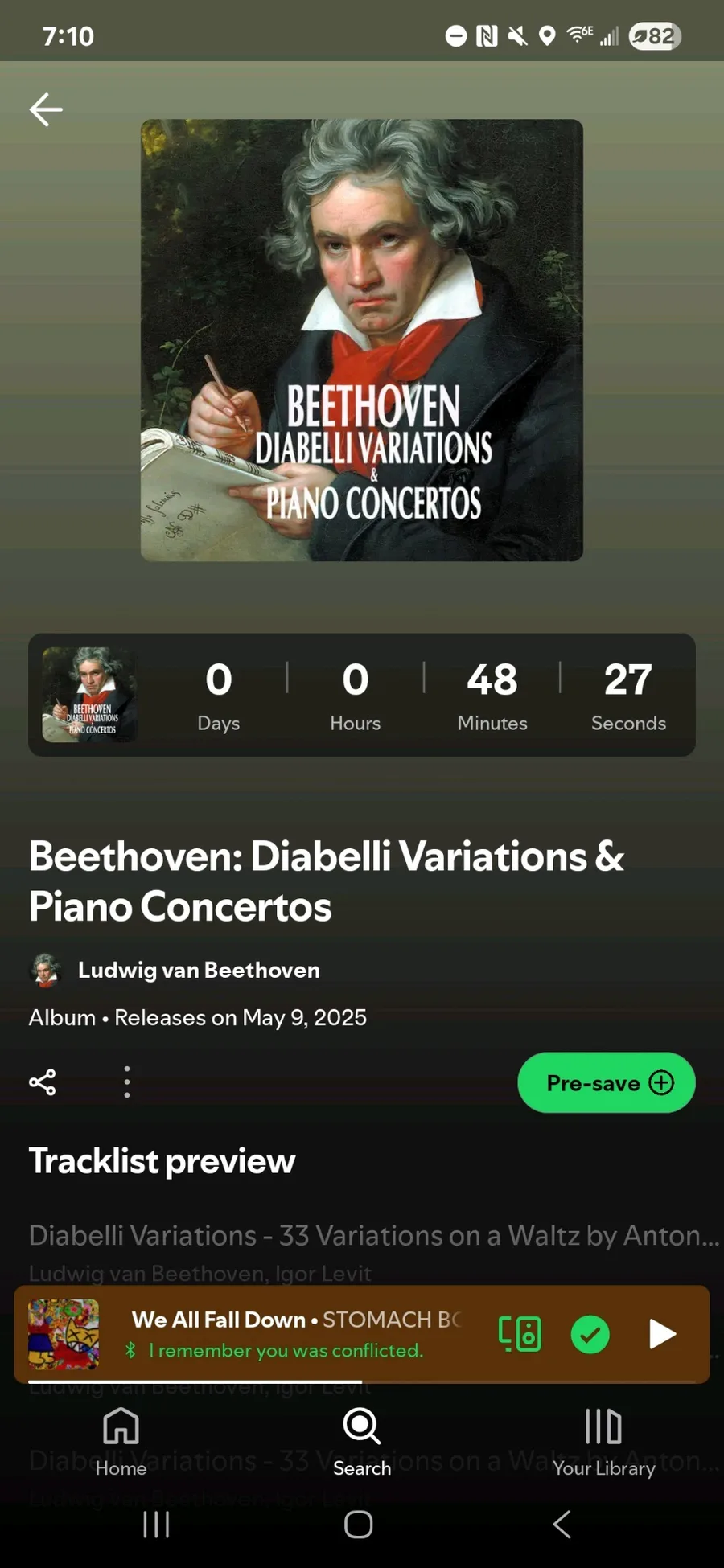Switch to the Search tab
The image size is (724, 1568).
coord(362,1442)
